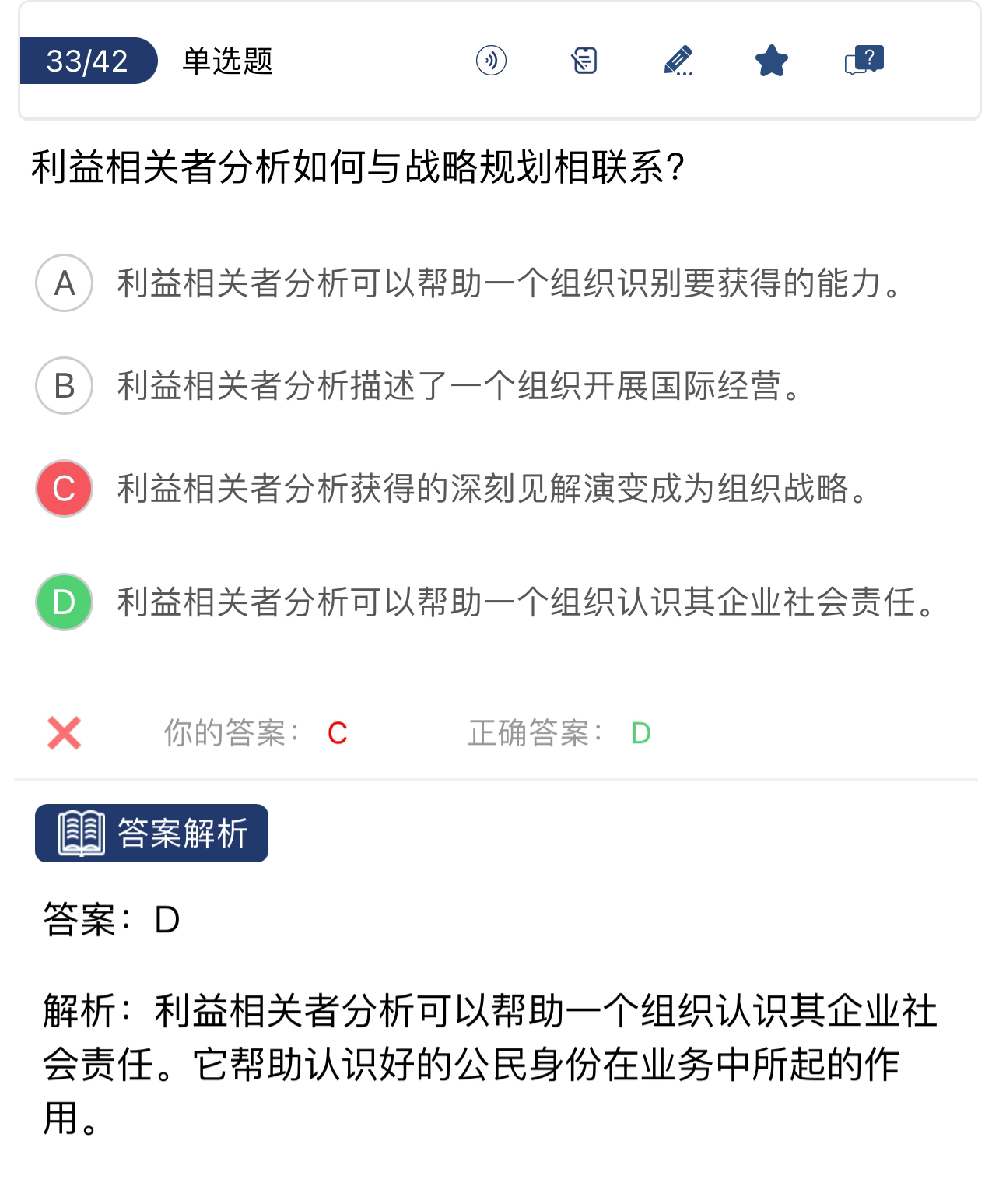
Task: Select option C about insights becoming strategy
Action: point(65,489)
